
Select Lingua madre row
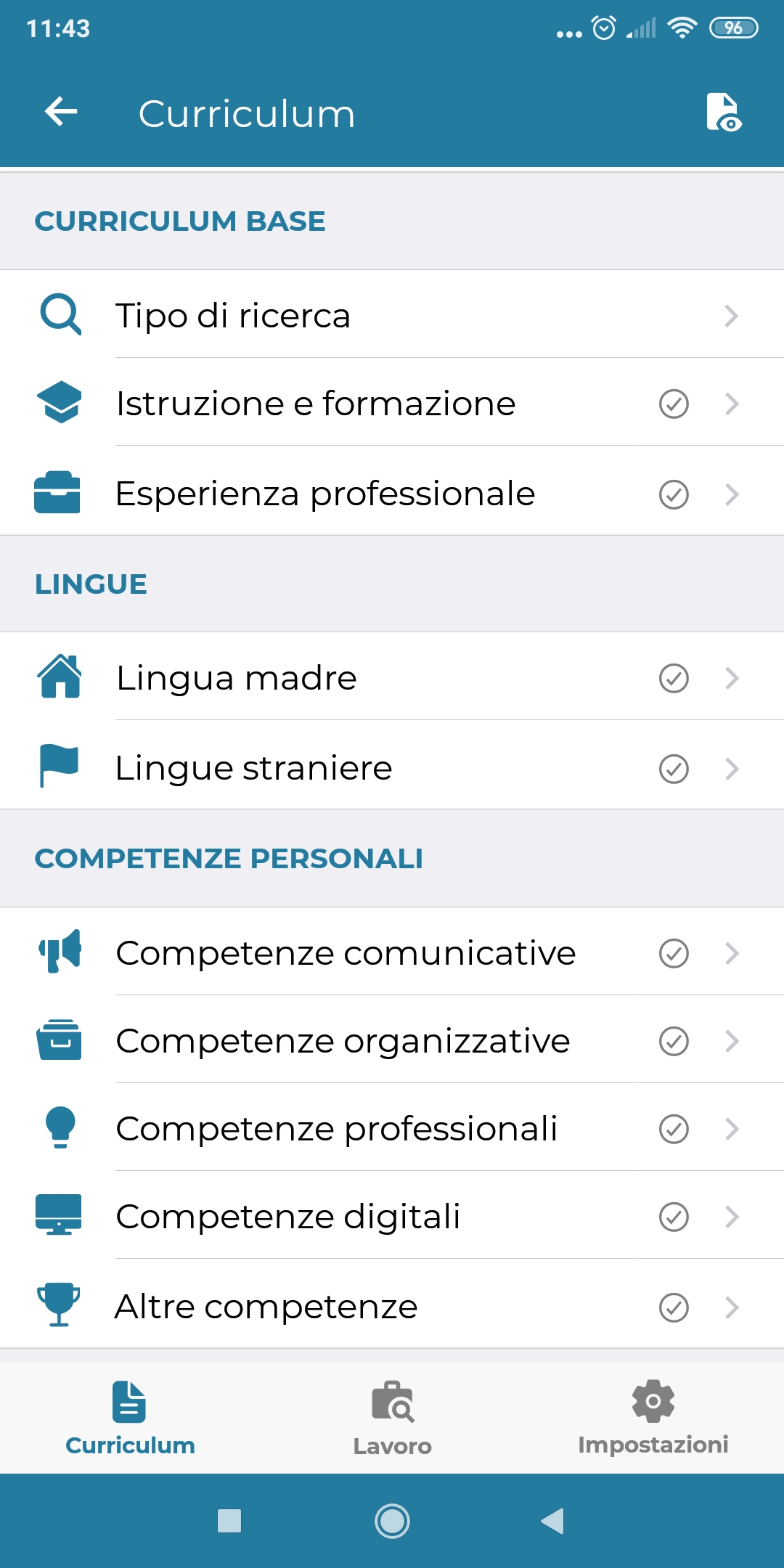click(x=392, y=677)
